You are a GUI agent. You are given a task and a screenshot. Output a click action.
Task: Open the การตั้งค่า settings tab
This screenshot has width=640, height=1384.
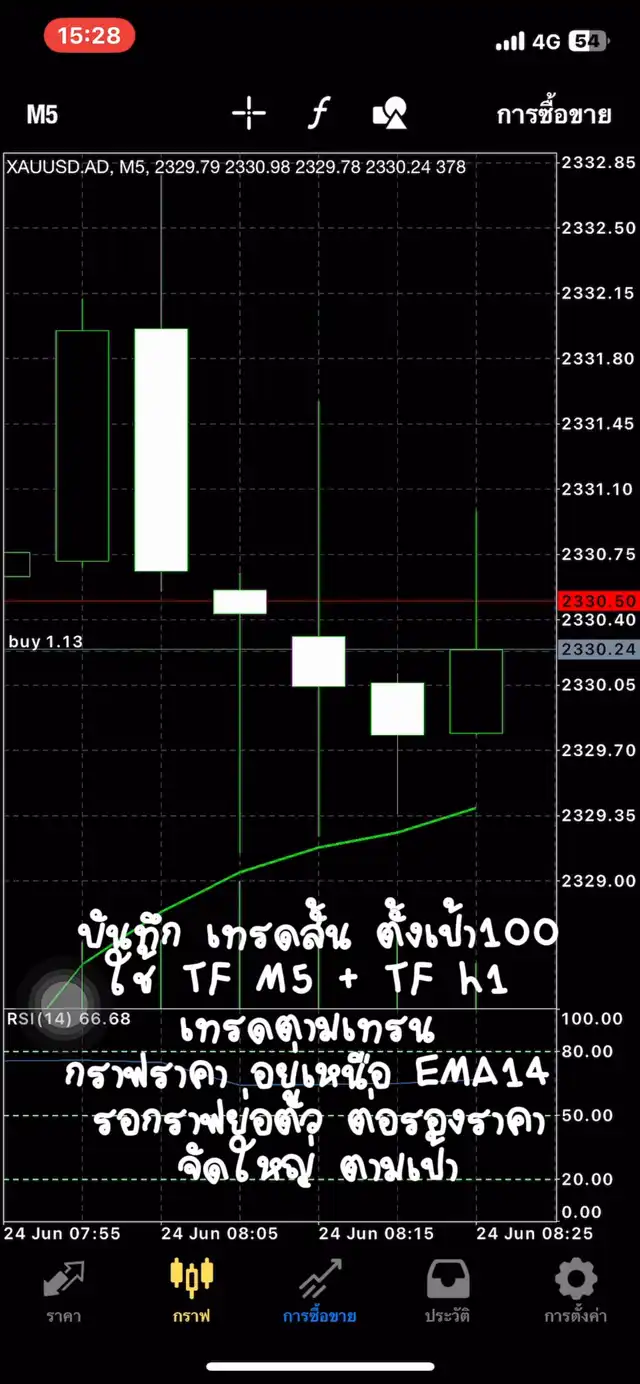coord(576,1291)
